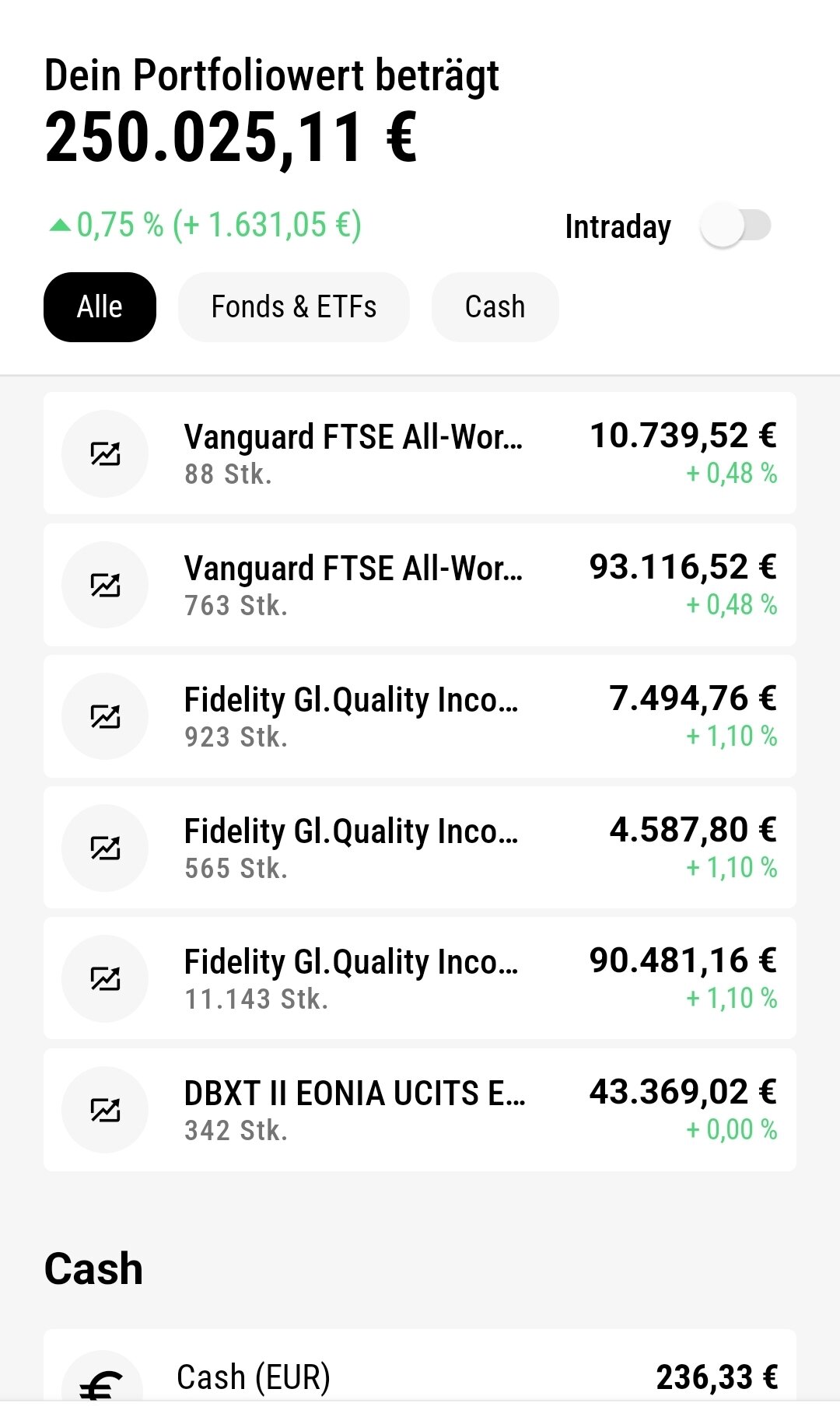
Task: Open Fidelity Quality Income position with 11.143 Stk.
Action: tap(420, 978)
